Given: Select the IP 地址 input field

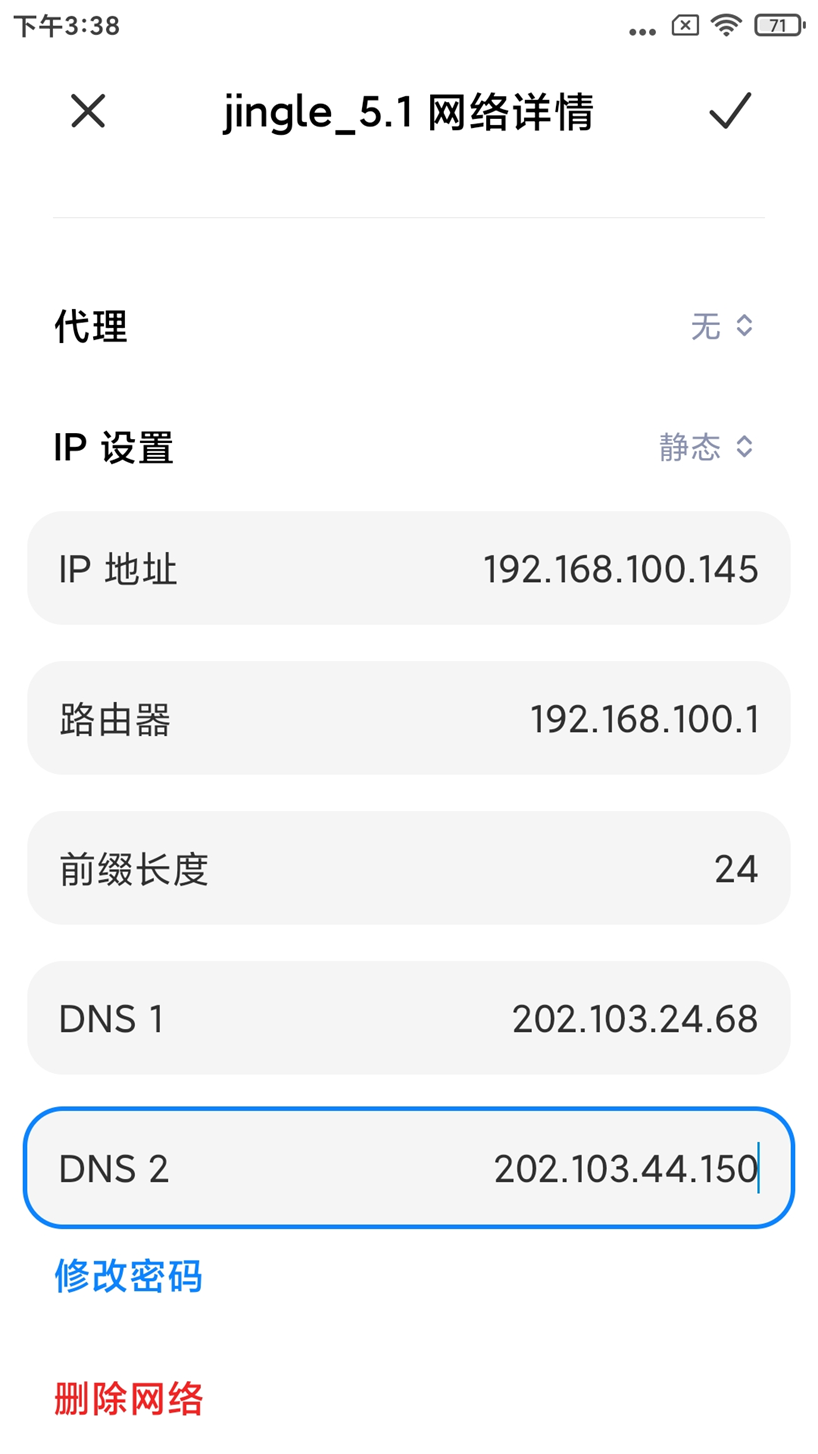Looking at the screenshot, I should [409, 568].
